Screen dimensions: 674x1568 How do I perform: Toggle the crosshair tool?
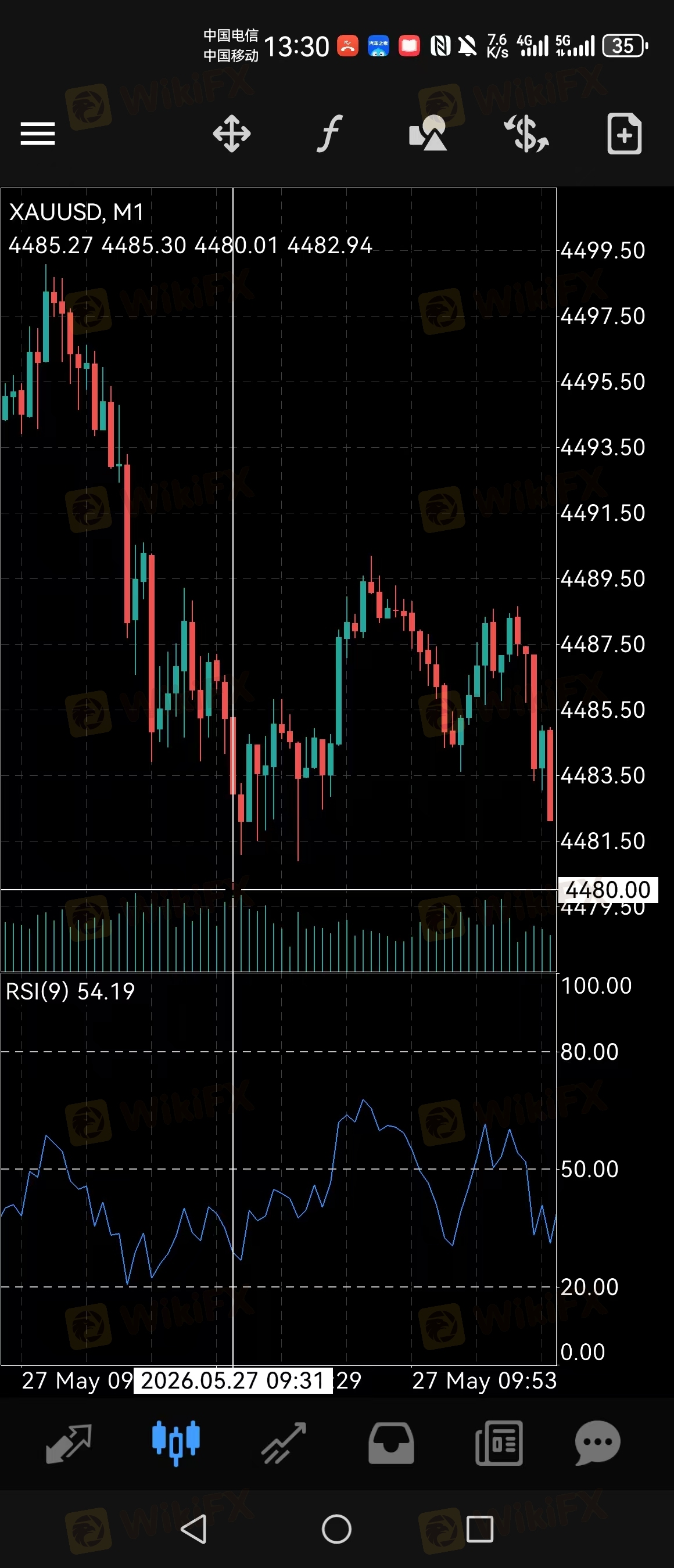tap(231, 134)
